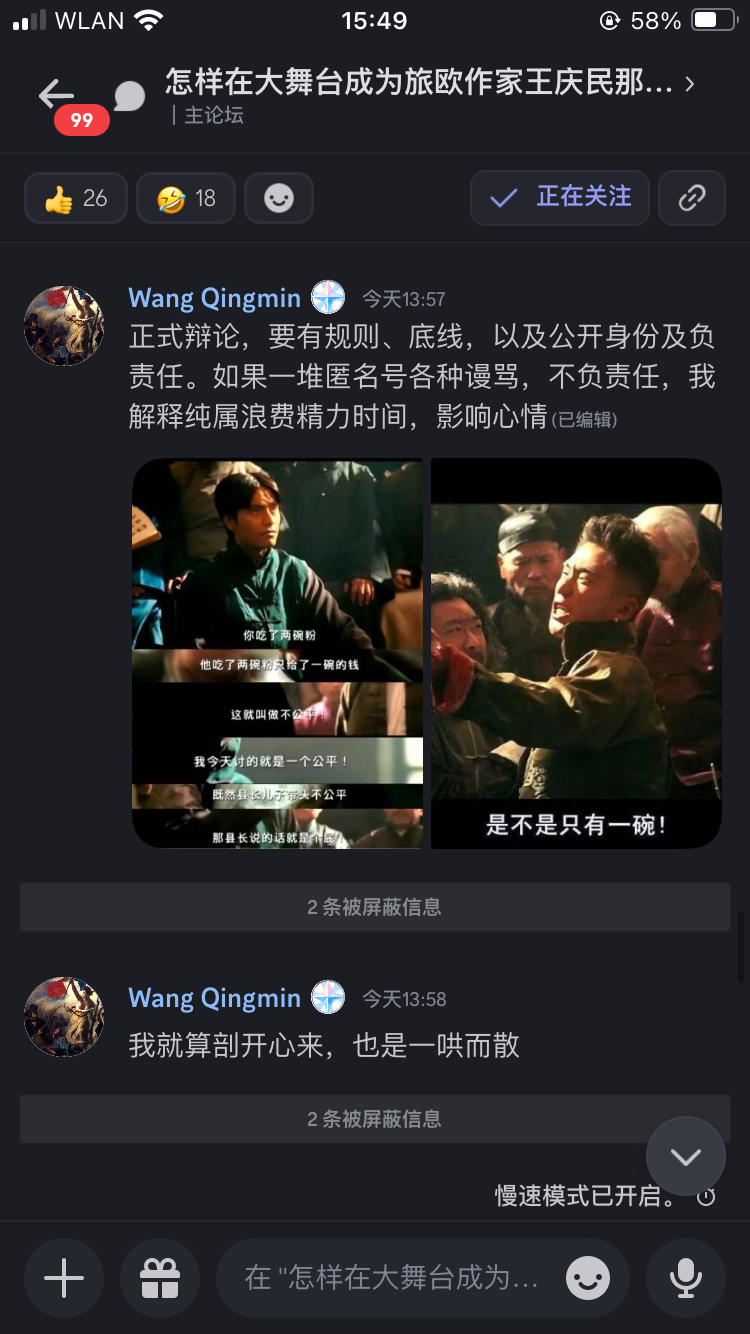Expand blocked messages below the meme images
The height and width of the screenshot is (1334, 750).
375,907
